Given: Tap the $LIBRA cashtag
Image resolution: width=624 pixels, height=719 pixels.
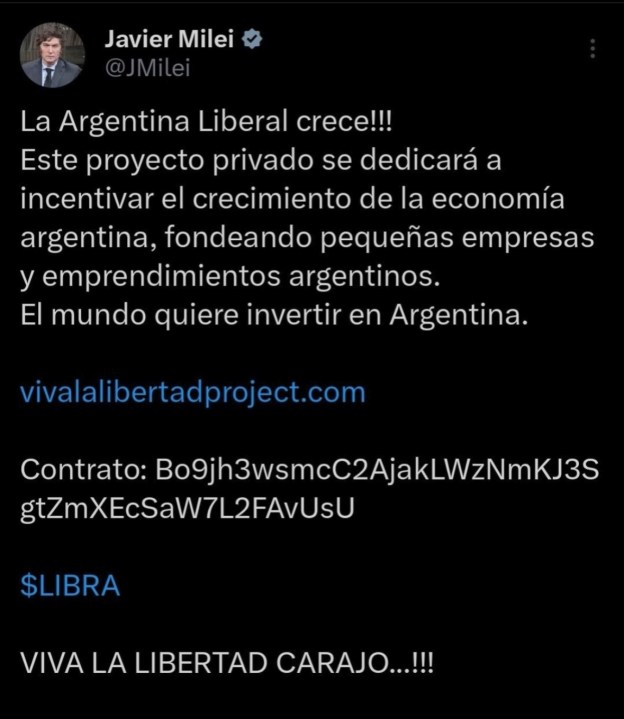Looking at the screenshot, I should [70, 586].
